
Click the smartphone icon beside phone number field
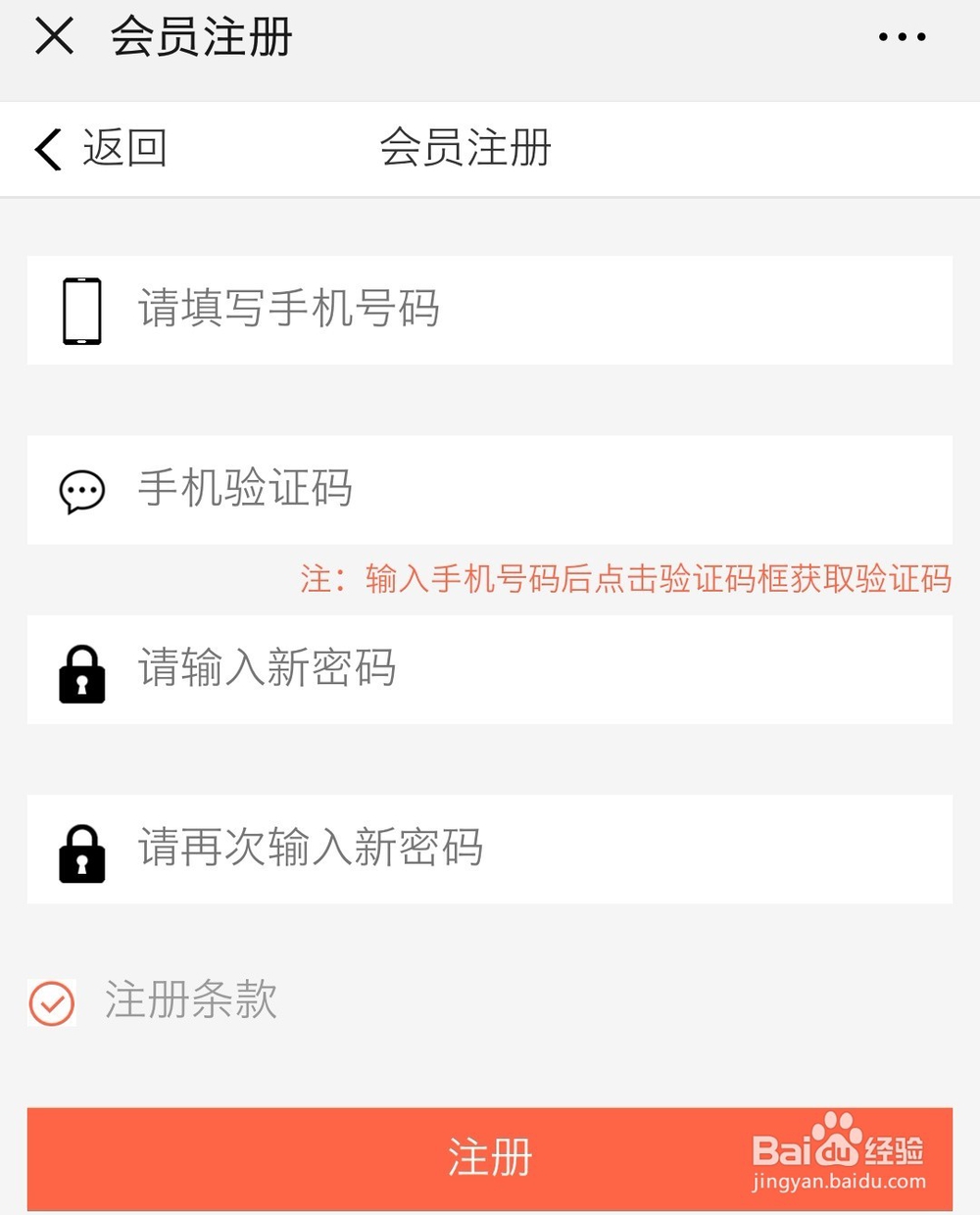[x=82, y=311]
